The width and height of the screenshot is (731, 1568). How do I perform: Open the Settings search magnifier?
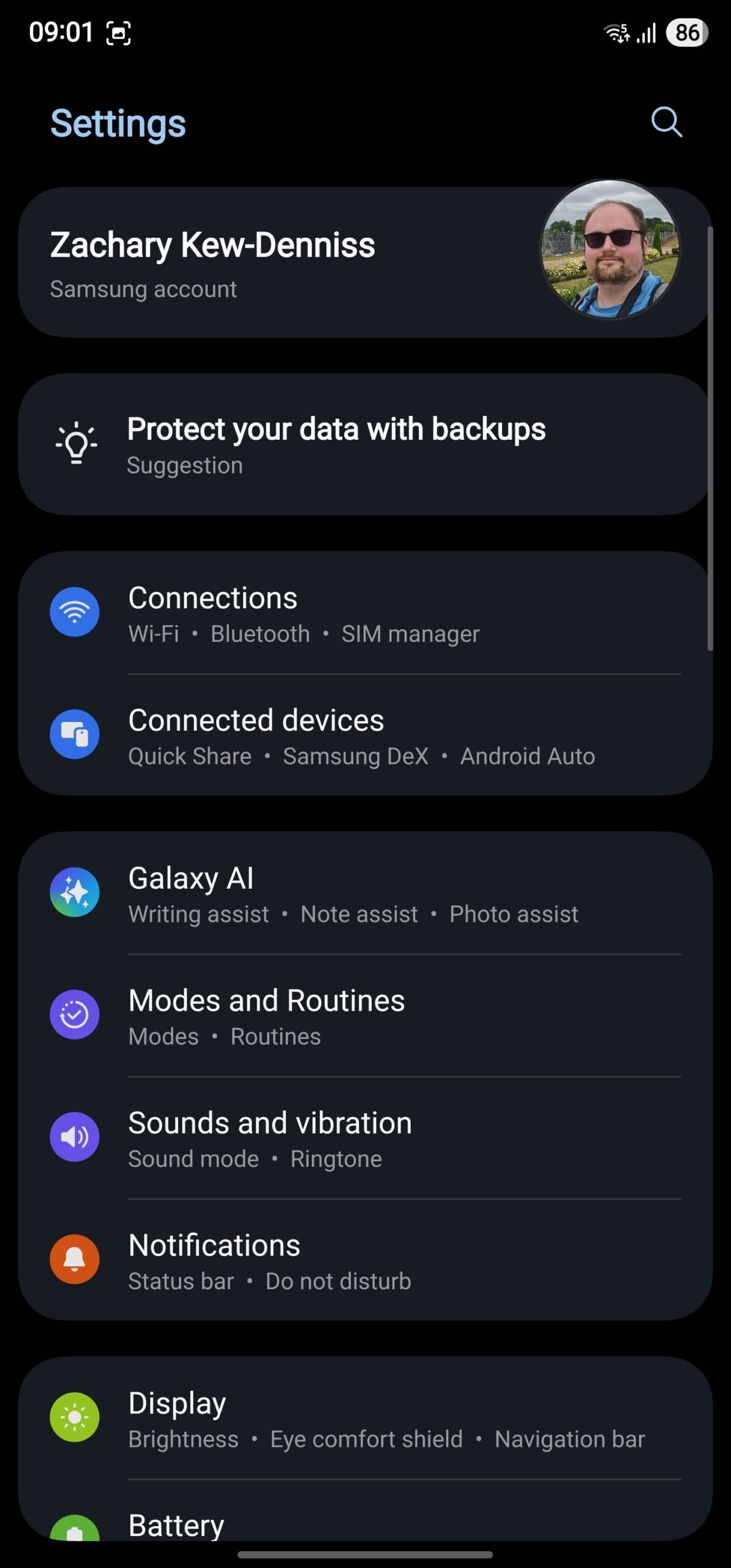click(x=666, y=122)
